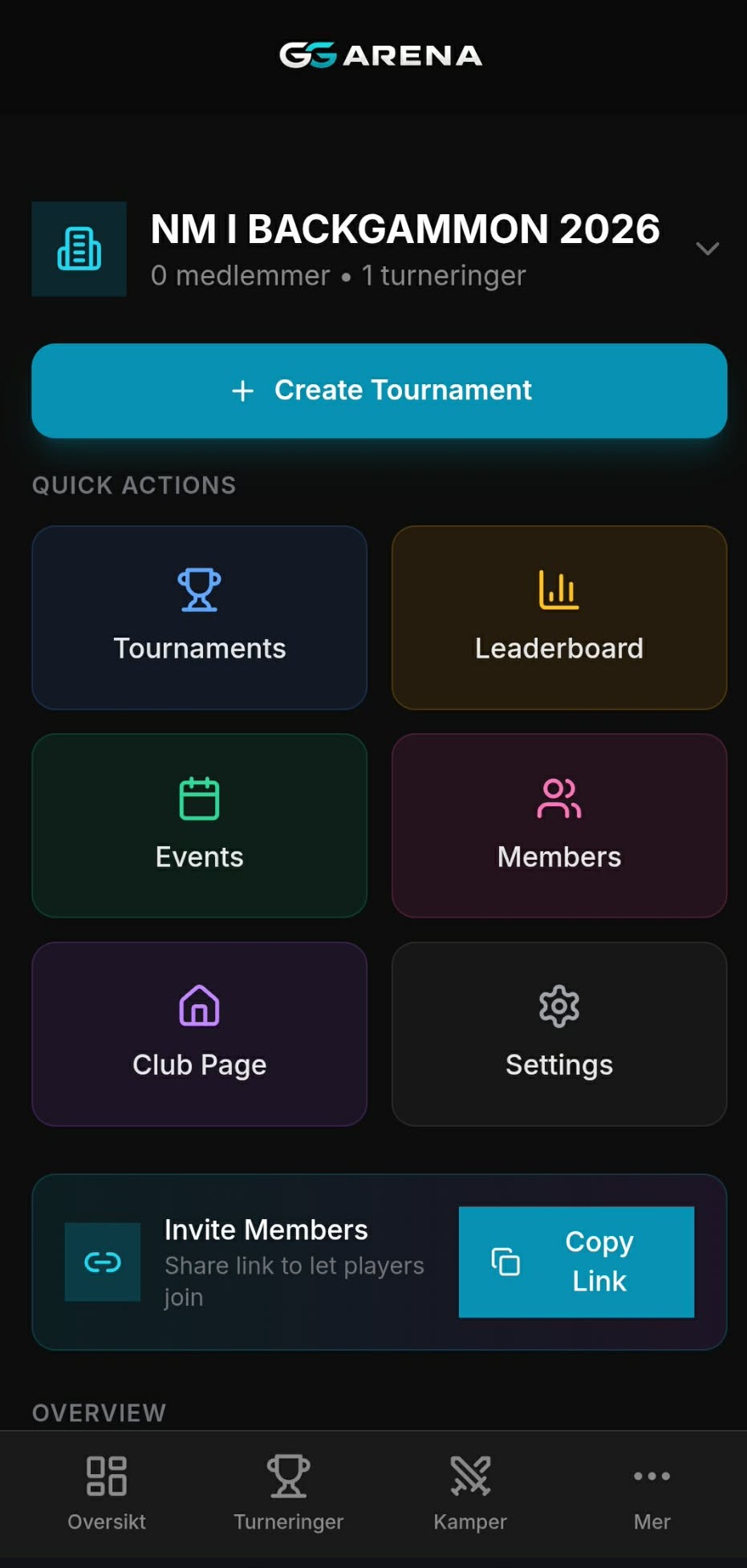The image size is (747, 1568).
Task: Click the invite link chain icon
Action: point(103,1262)
